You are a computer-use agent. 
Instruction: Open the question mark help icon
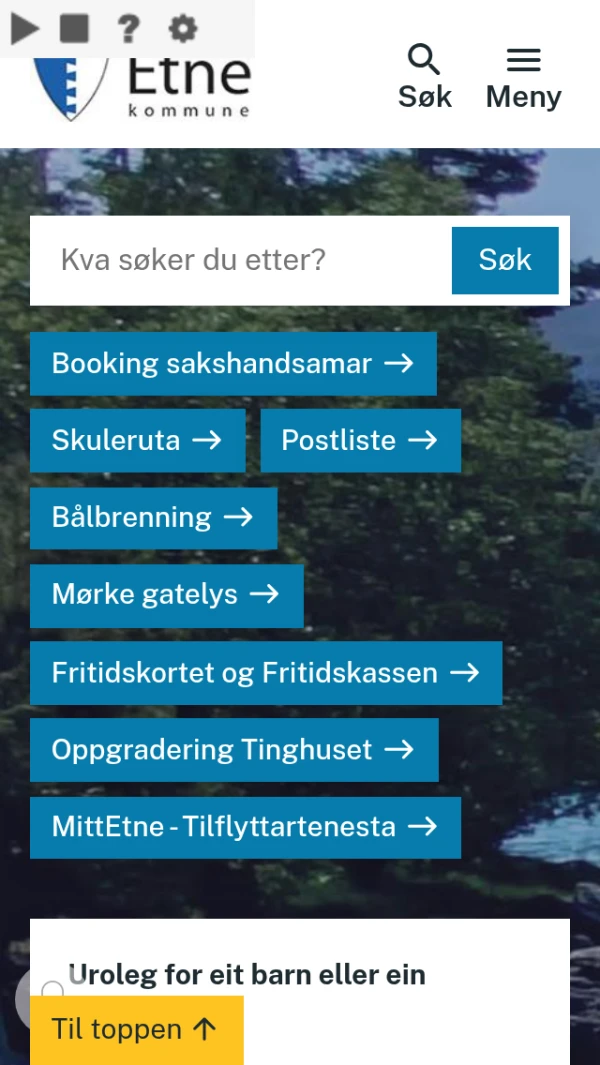click(x=128, y=29)
